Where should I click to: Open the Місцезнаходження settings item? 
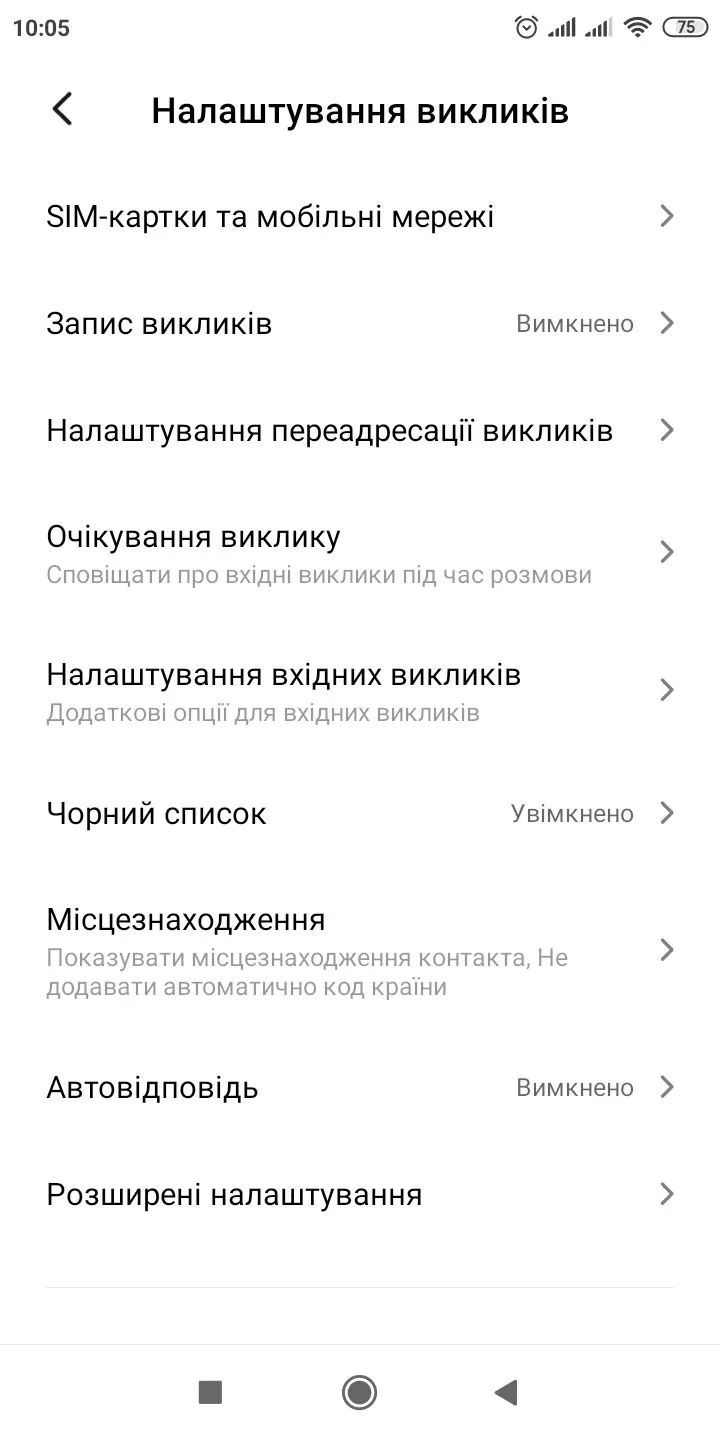coord(360,949)
